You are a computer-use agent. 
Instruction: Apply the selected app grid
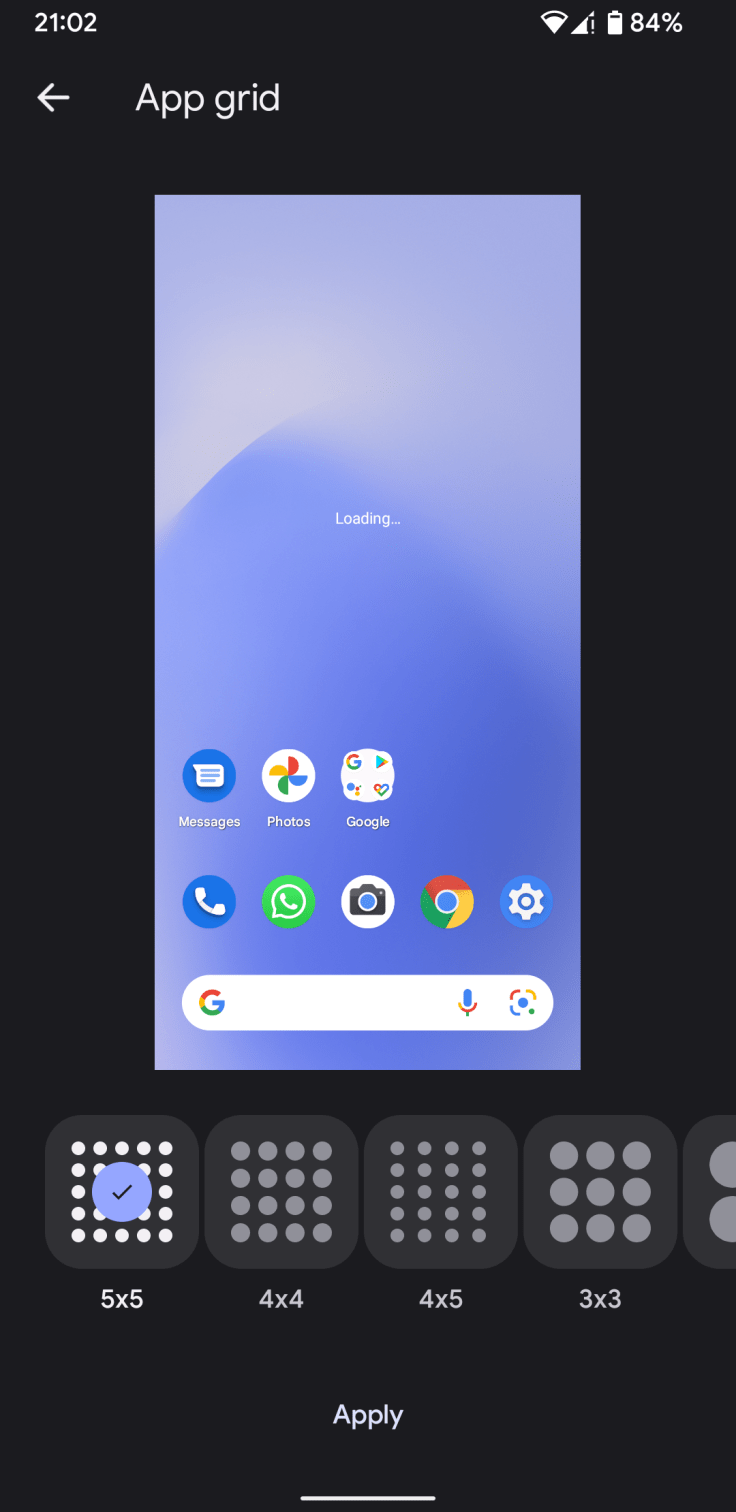tap(368, 1415)
